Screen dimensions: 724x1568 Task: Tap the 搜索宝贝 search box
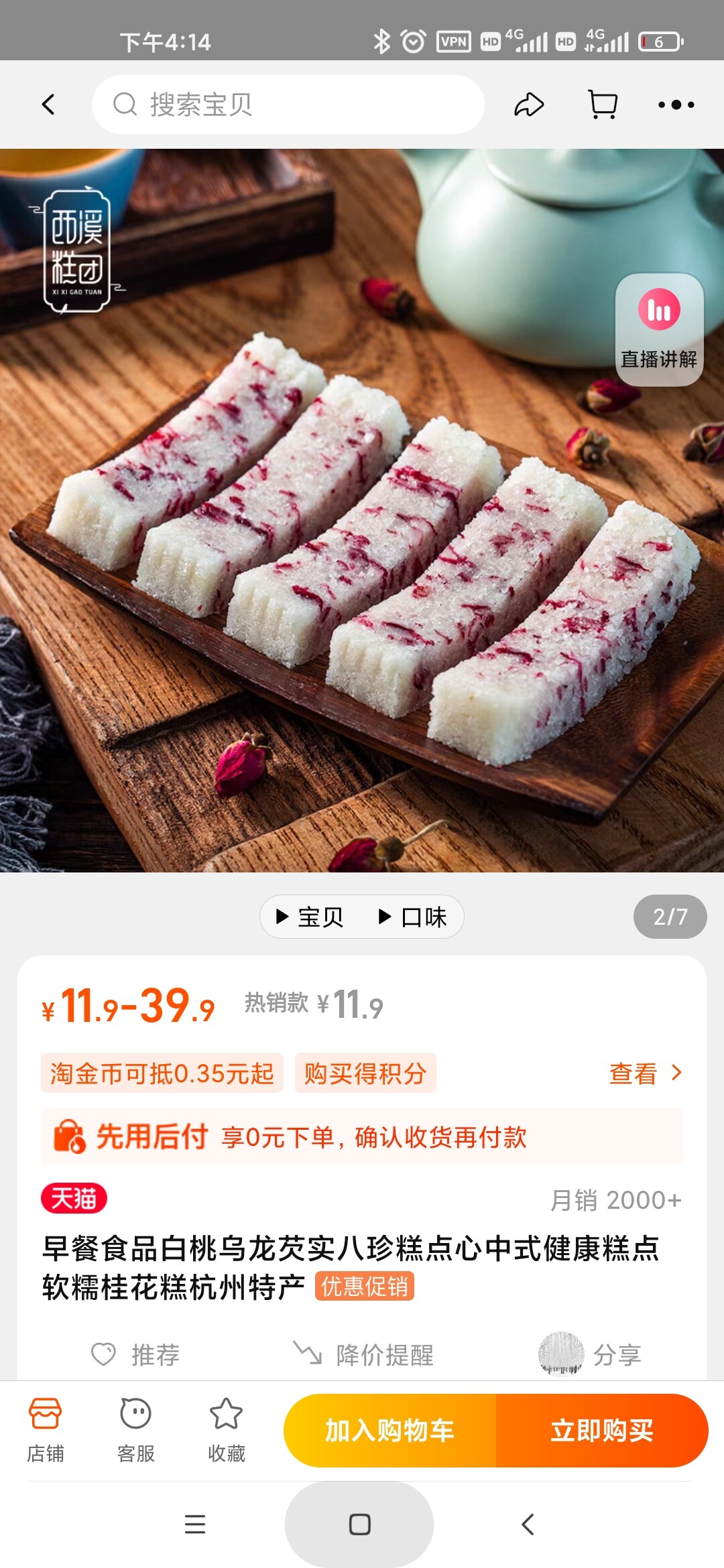(x=288, y=105)
